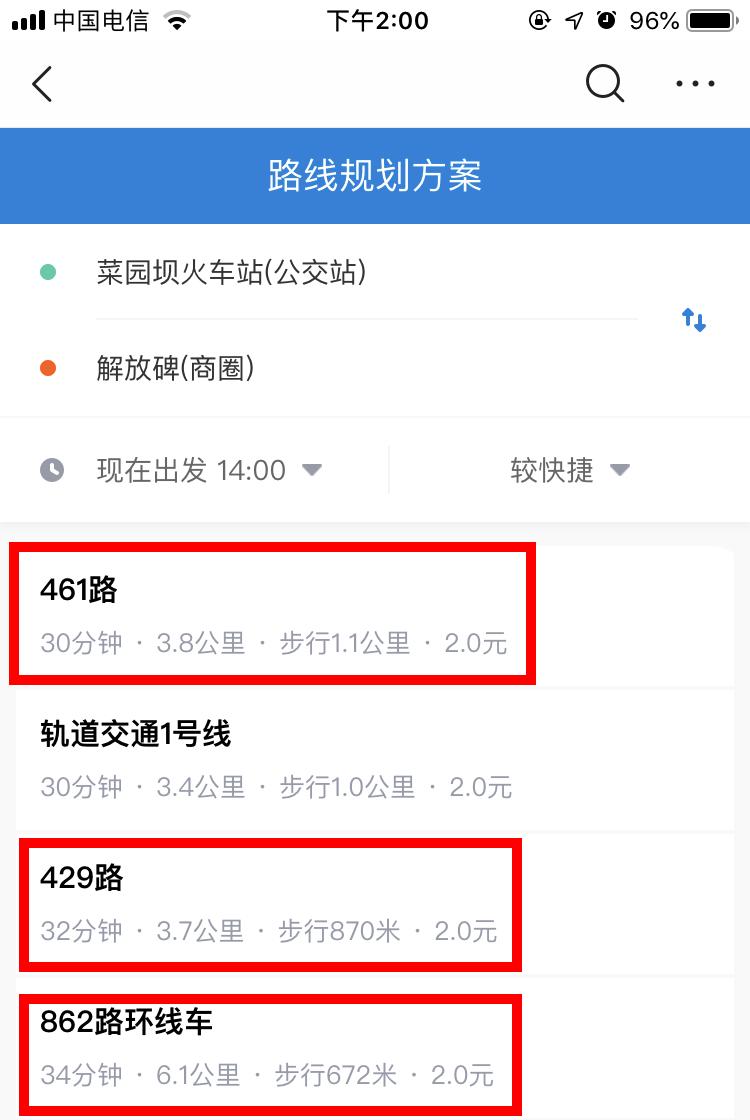
Task: Tap the clock icon next to departure time
Action: point(51,470)
